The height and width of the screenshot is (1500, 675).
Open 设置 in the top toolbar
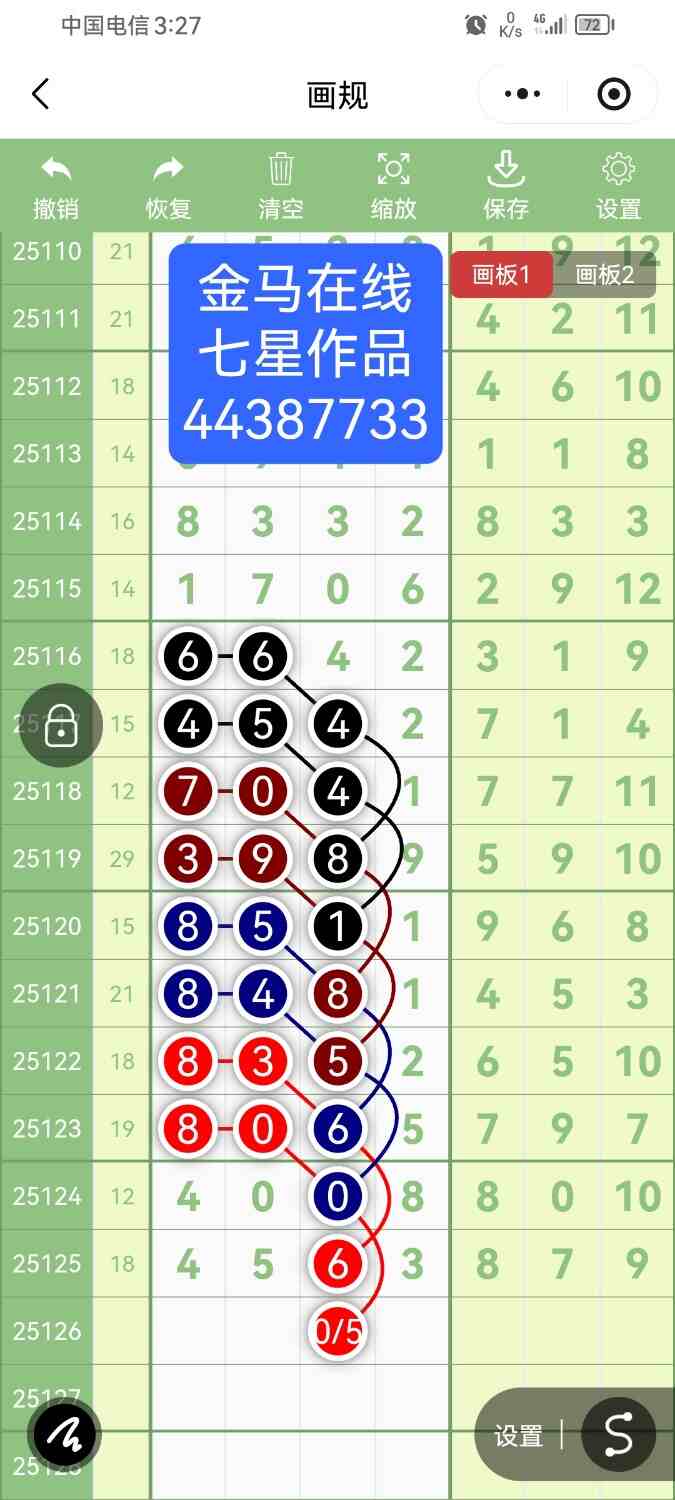[618, 186]
